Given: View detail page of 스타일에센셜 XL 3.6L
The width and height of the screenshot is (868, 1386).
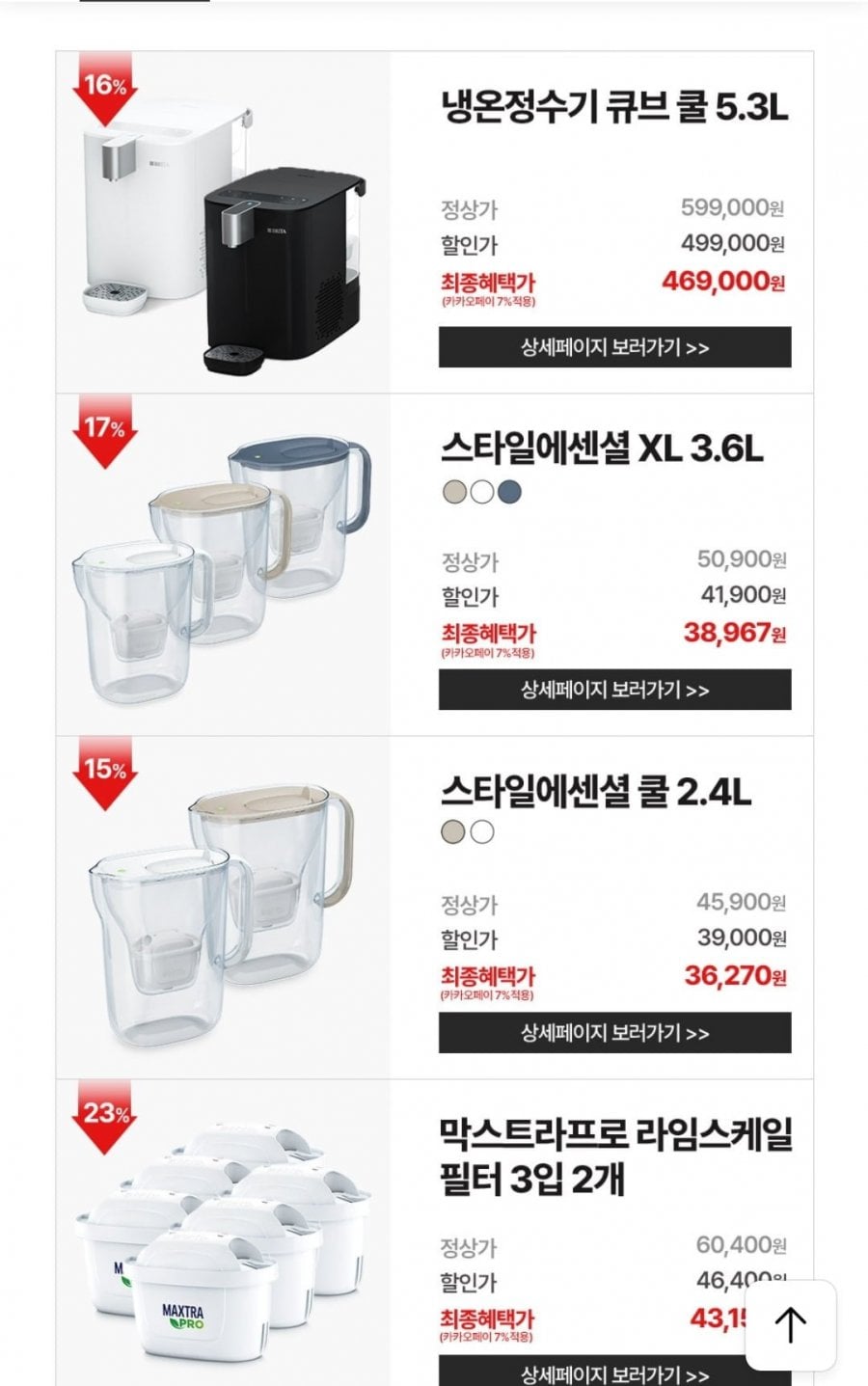Looking at the screenshot, I should 614,690.
